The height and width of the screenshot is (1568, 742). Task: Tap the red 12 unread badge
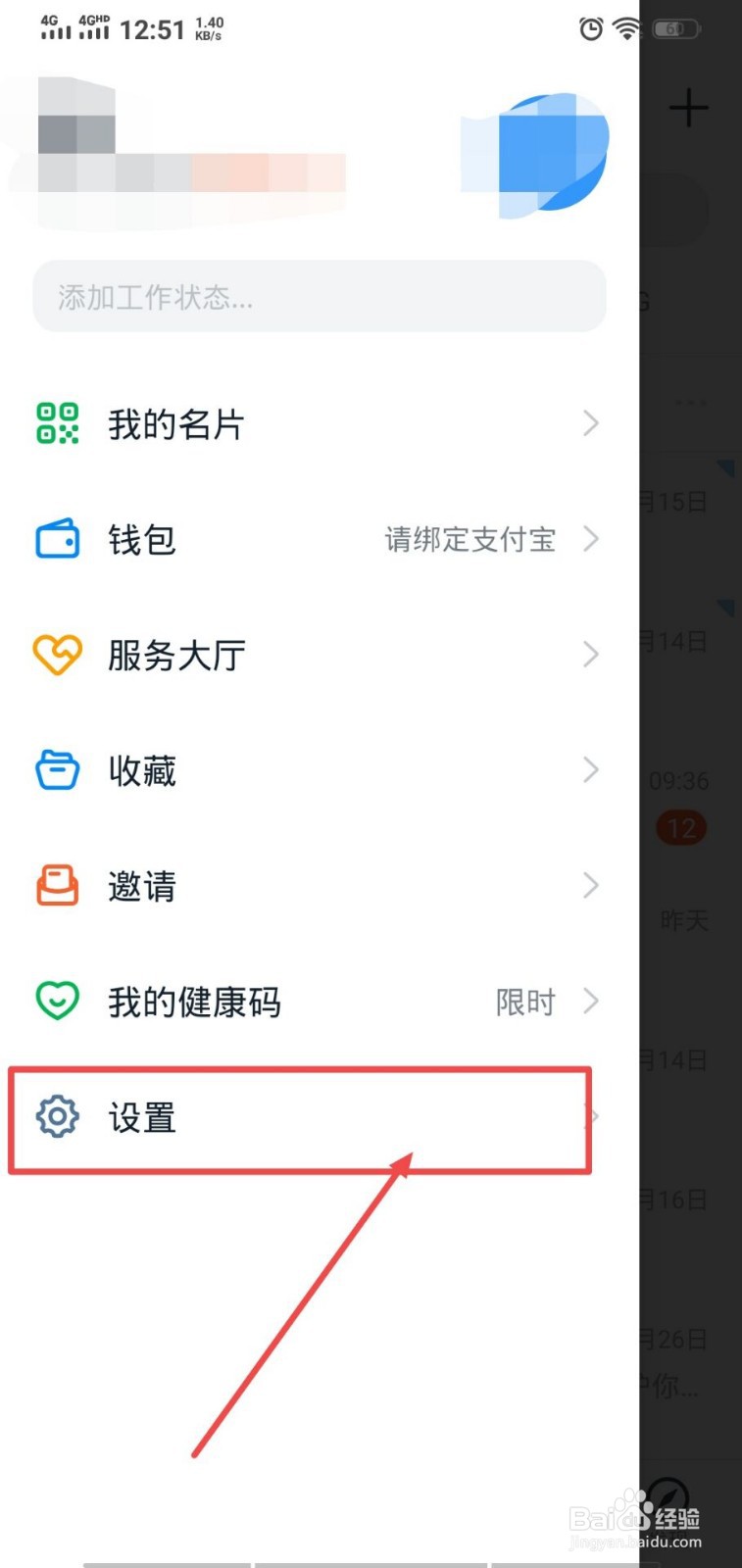pyautogui.click(x=681, y=827)
